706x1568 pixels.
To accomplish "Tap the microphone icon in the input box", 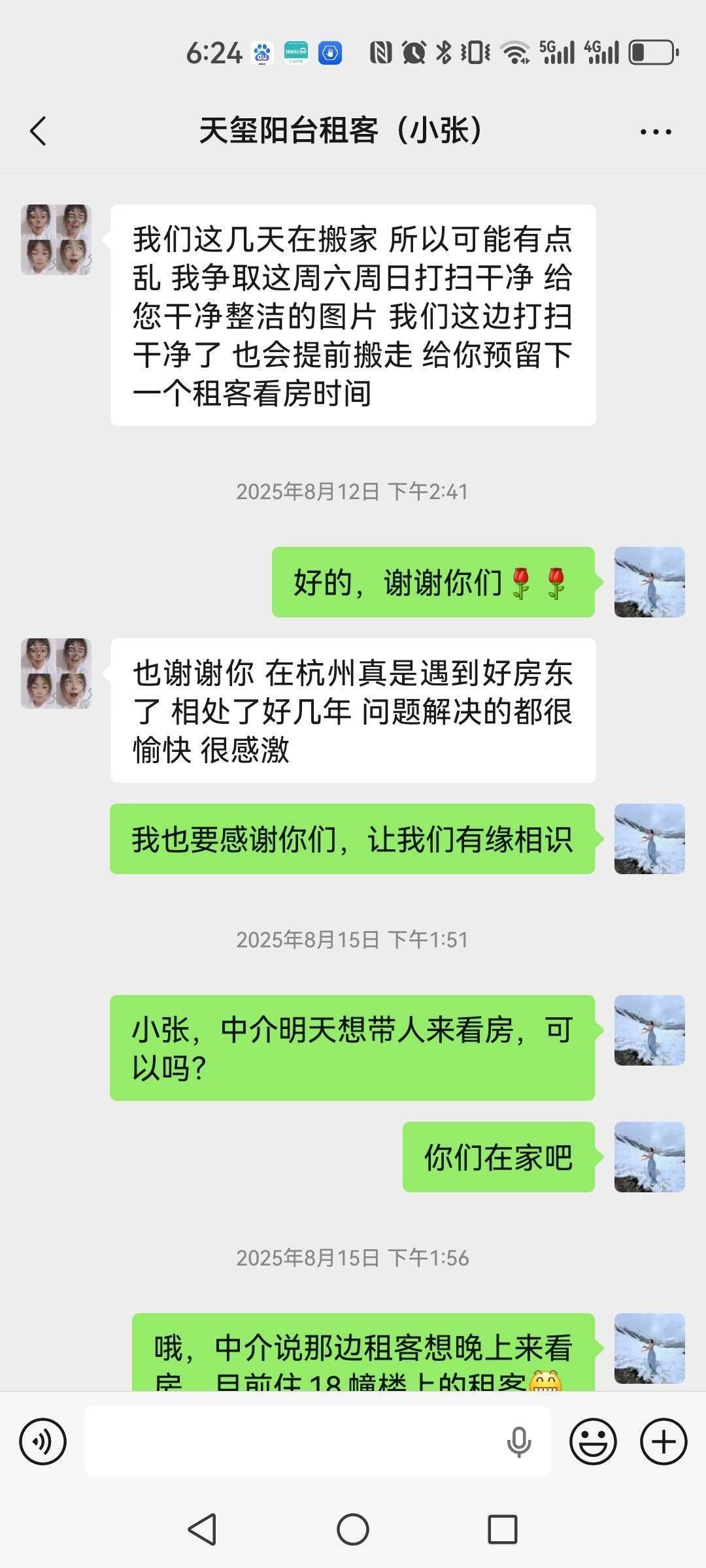I will [x=518, y=1442].
